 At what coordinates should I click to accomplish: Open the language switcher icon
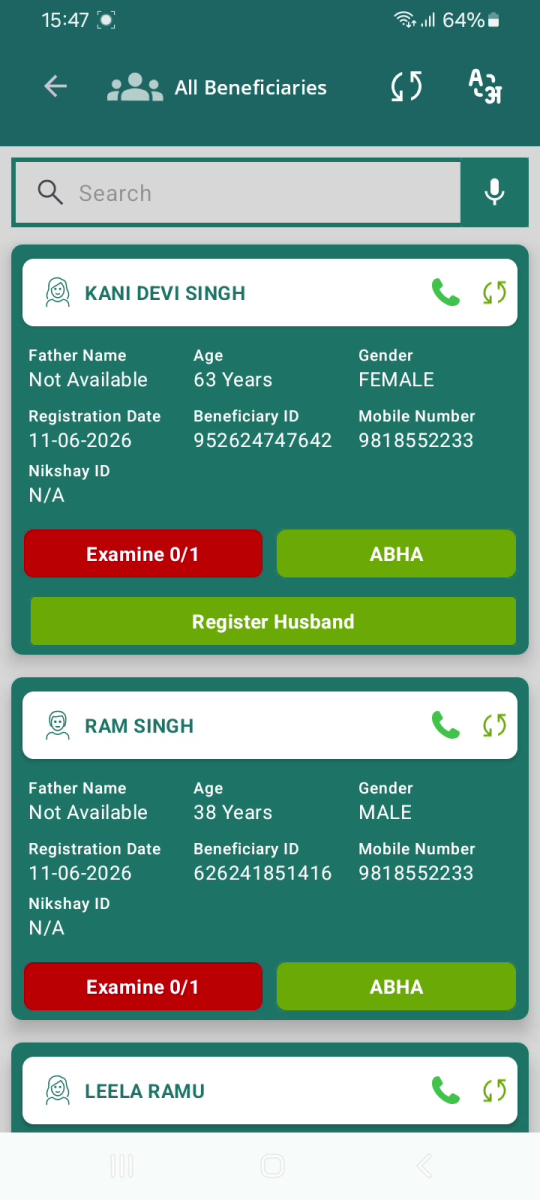coord(484,86)
